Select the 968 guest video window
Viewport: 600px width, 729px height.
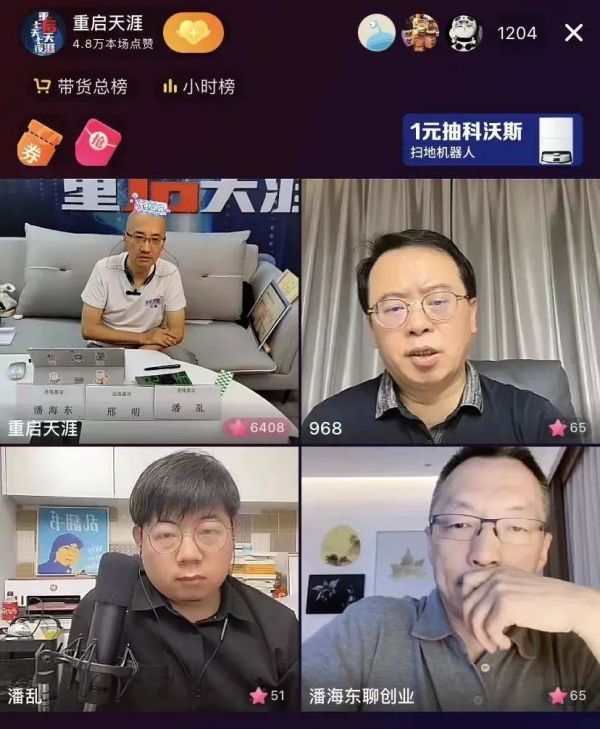click(x=450, y=310)
